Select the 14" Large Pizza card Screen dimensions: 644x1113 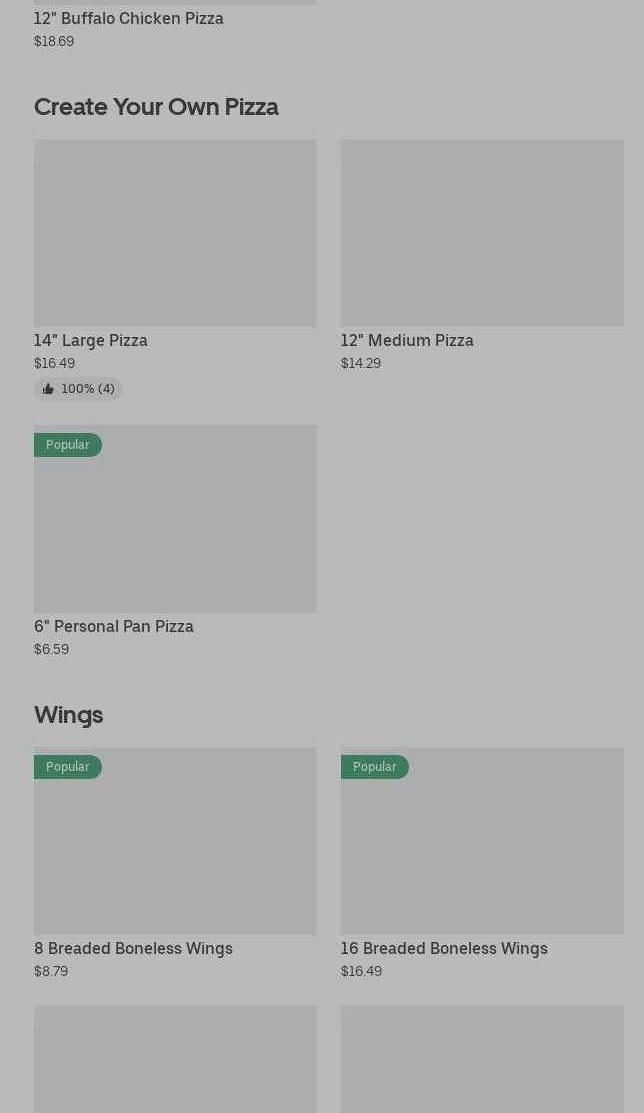tap(175, 269)
